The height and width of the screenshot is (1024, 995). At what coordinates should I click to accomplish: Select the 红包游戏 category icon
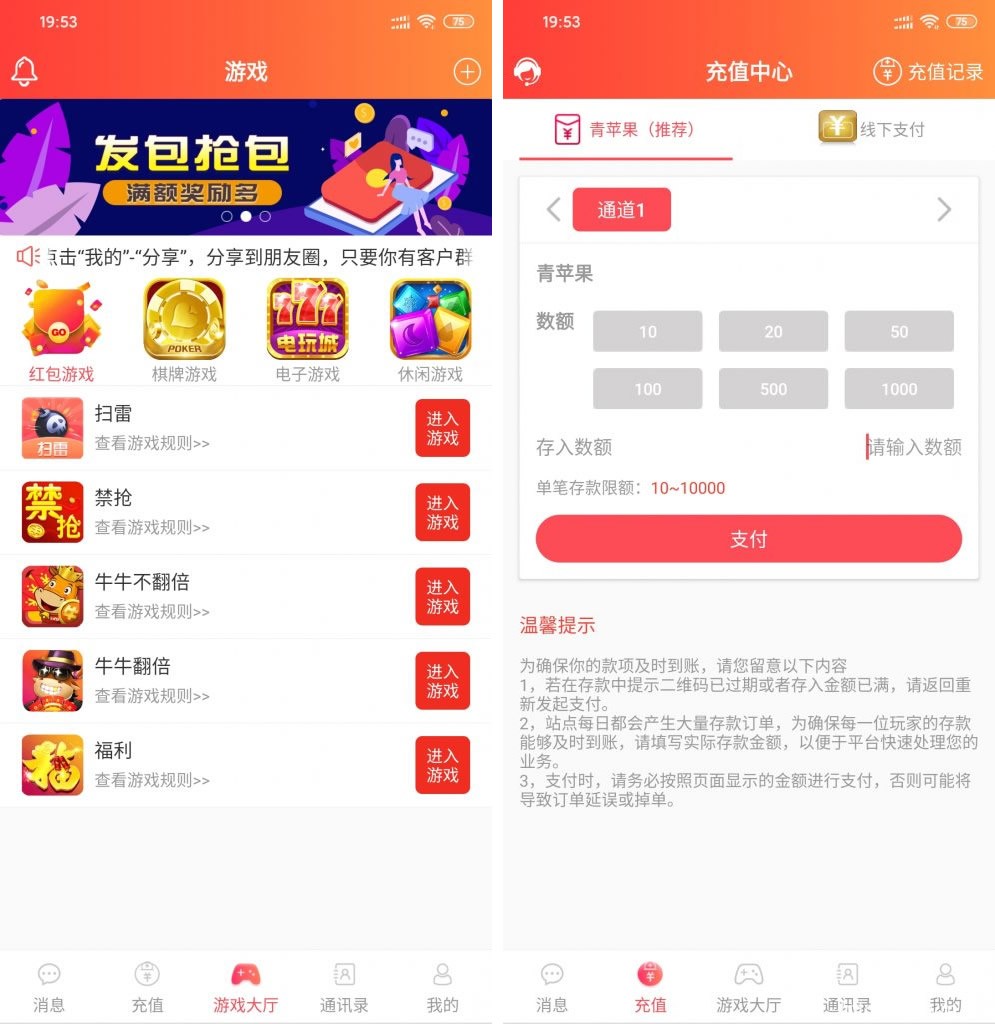click(x=61, y=318)
